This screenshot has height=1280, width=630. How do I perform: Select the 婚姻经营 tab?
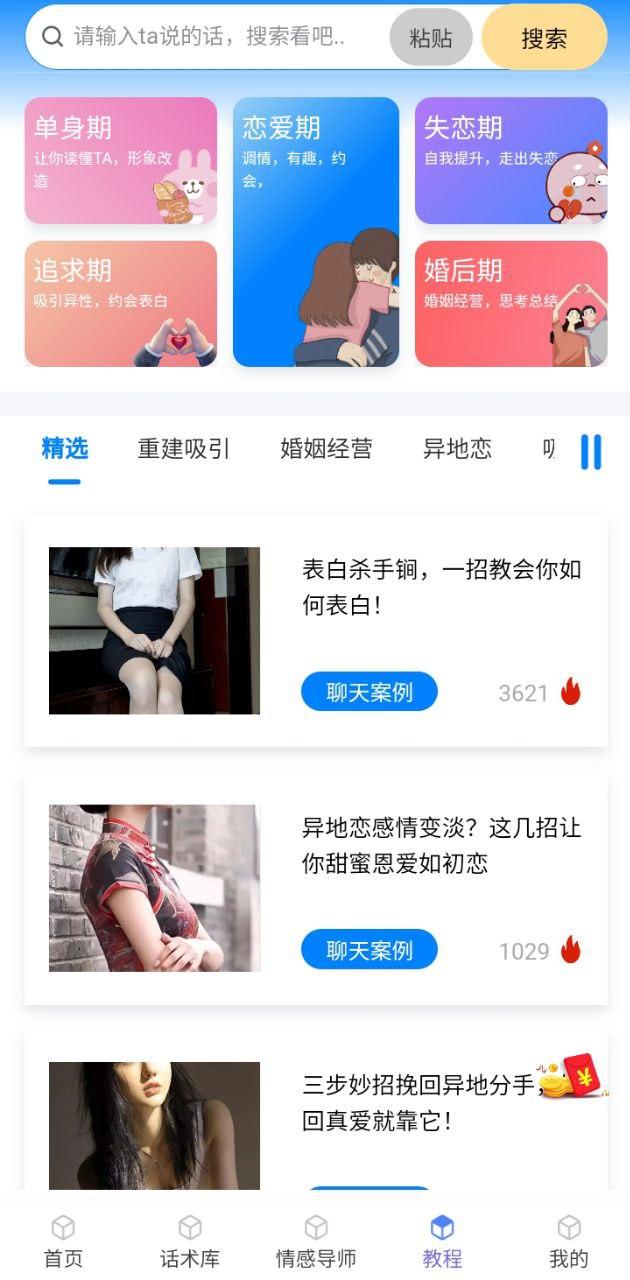pos(326,449)
